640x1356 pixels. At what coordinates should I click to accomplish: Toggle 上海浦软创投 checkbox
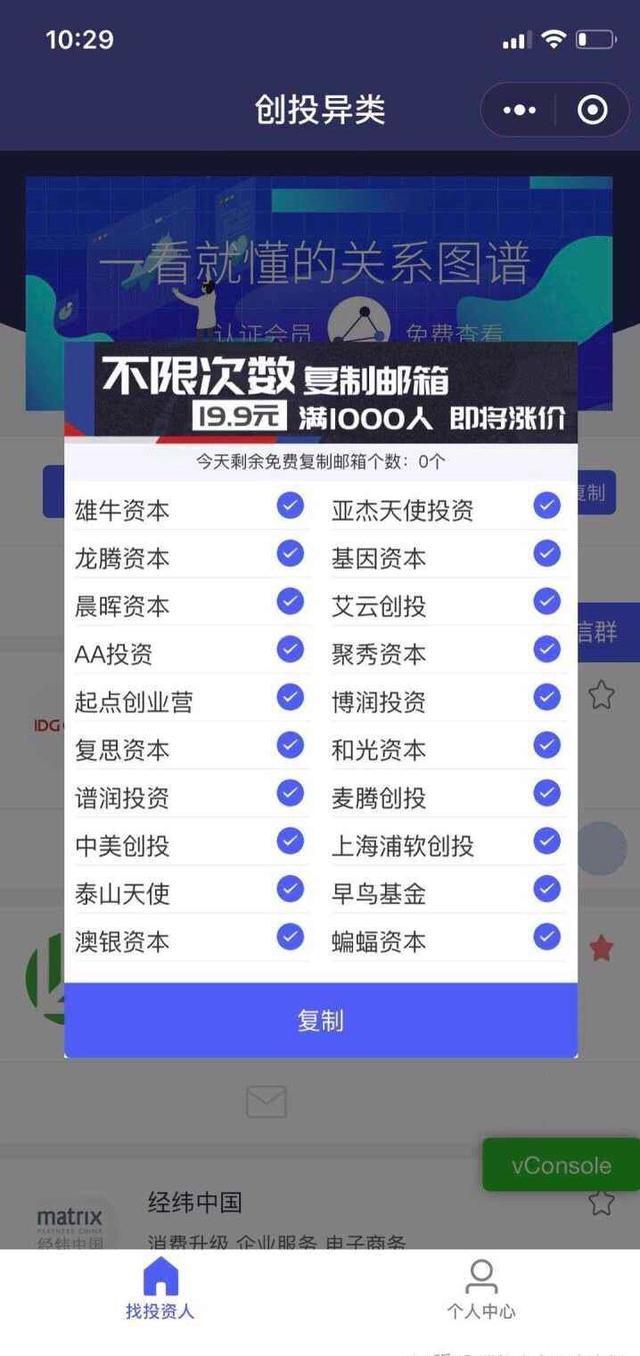click(546, 842)
